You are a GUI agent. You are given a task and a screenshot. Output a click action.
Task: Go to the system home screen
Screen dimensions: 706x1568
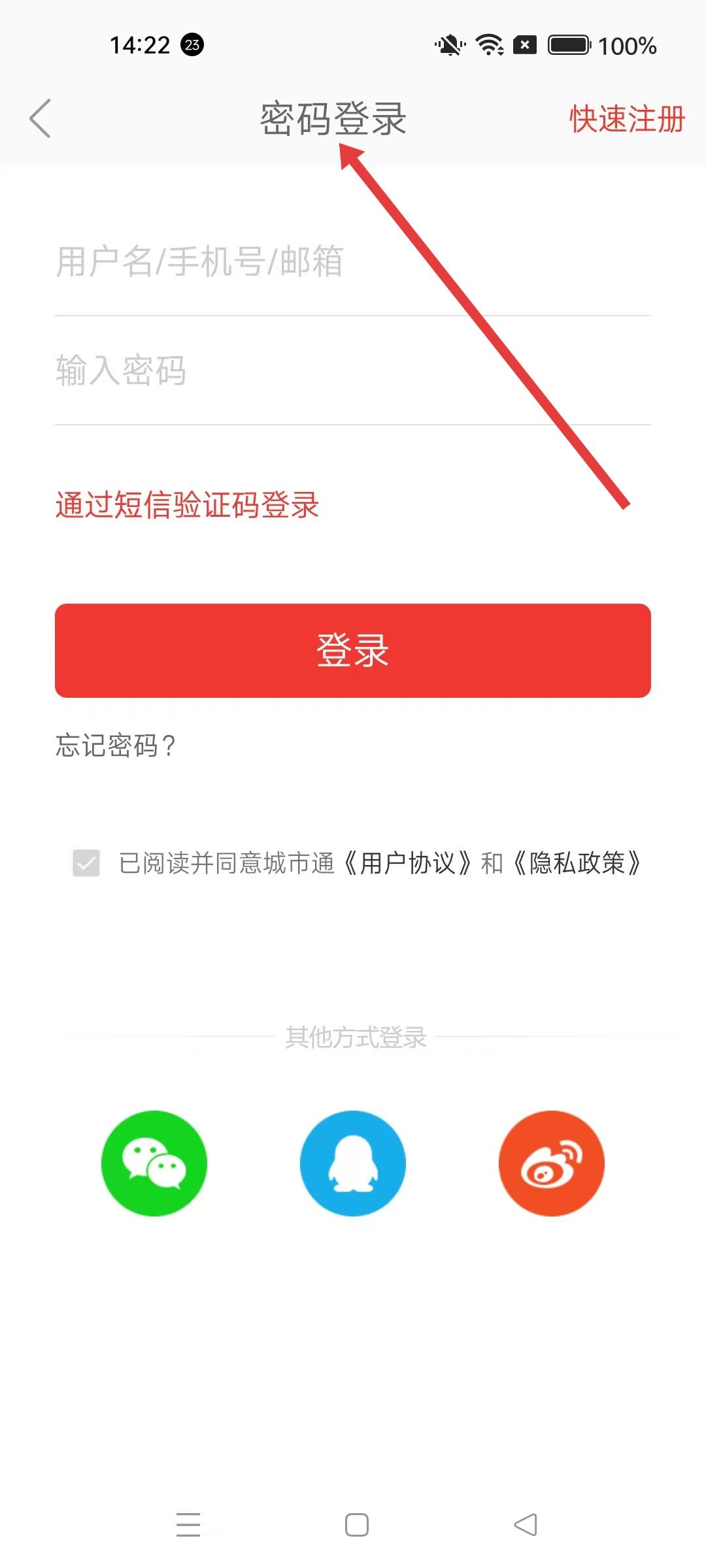coord(356,1525)
